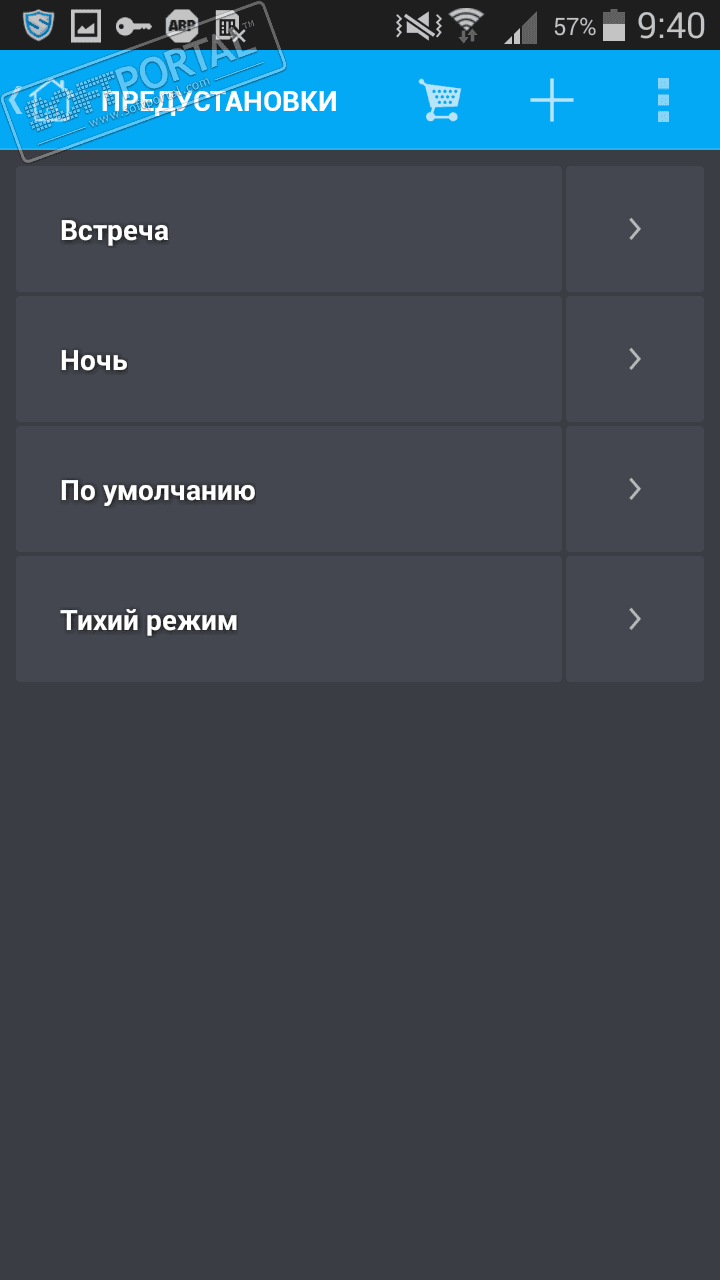Add a new preset with plus icon

552,100
